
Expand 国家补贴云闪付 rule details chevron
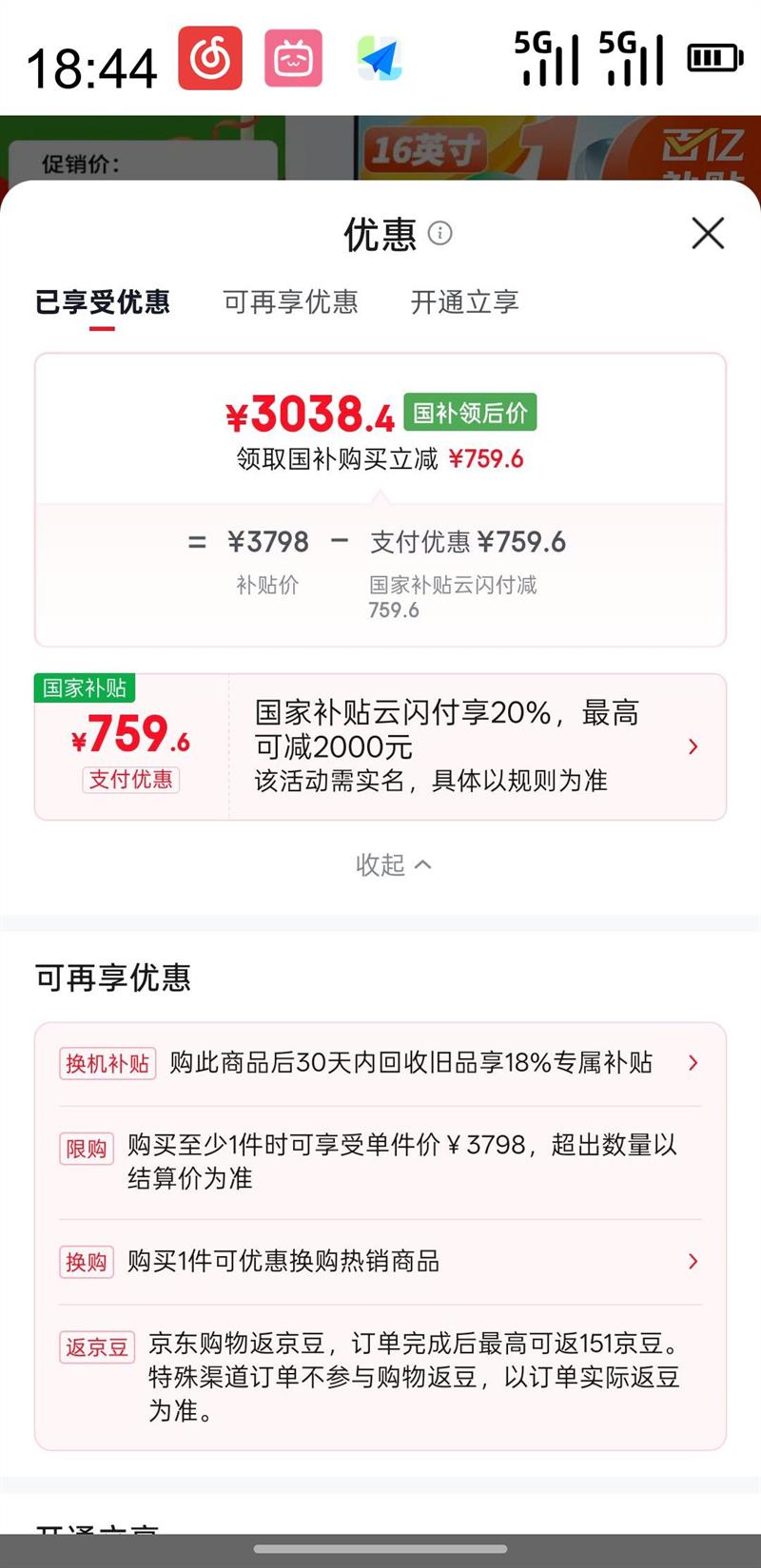point(693,747)
